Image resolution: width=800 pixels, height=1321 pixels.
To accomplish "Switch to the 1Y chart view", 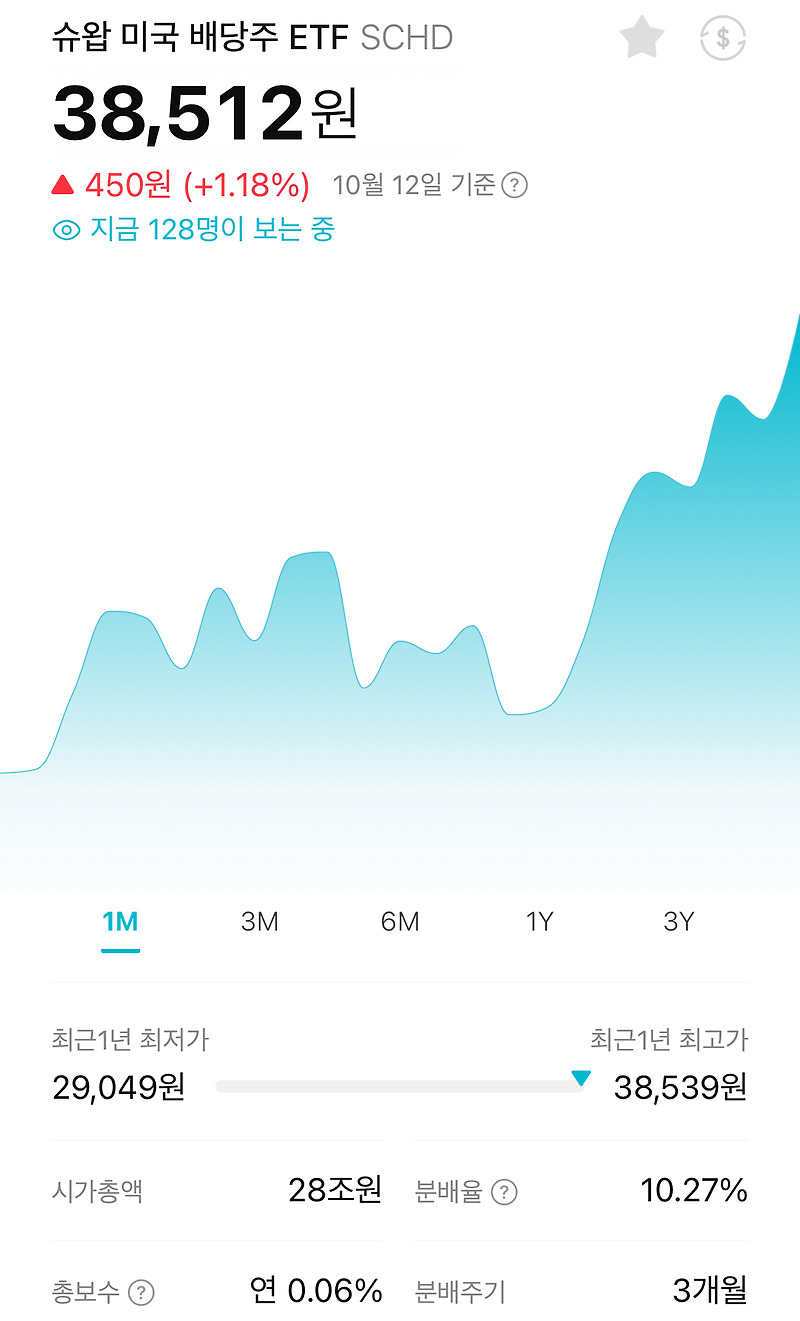I will (x=540, y=922).
